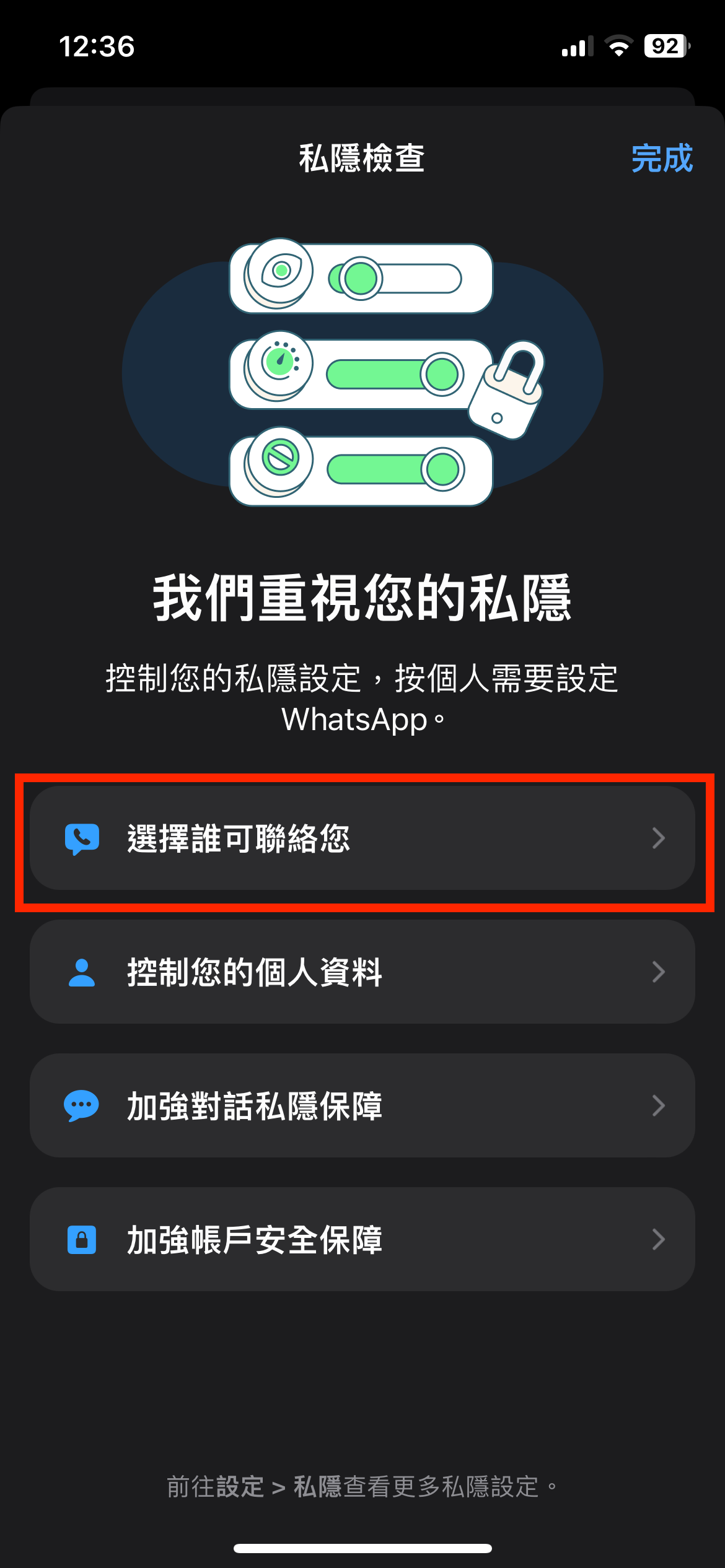Open 控制您的個人資料 row

tap(362, 972)
